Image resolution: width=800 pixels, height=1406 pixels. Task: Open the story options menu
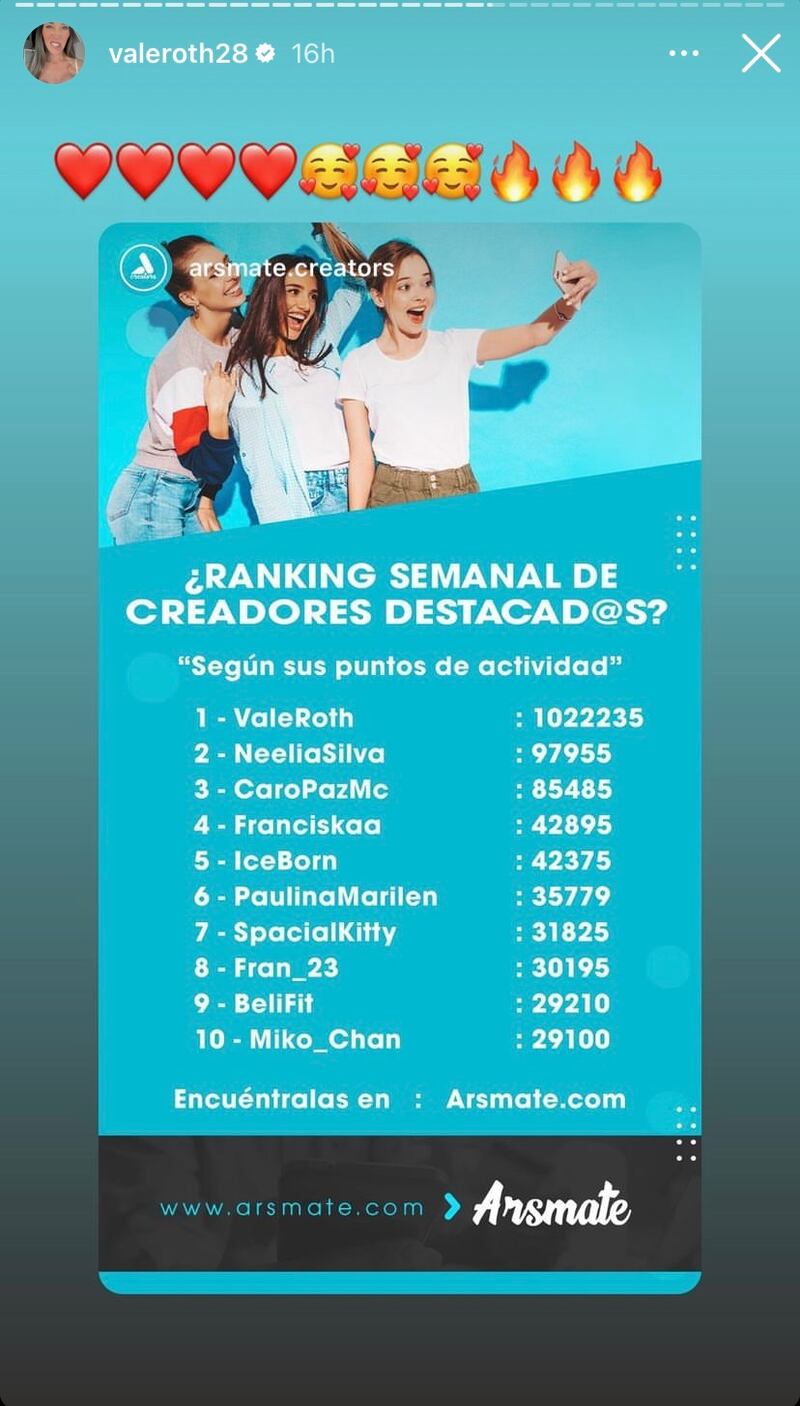tap(684, 53)
